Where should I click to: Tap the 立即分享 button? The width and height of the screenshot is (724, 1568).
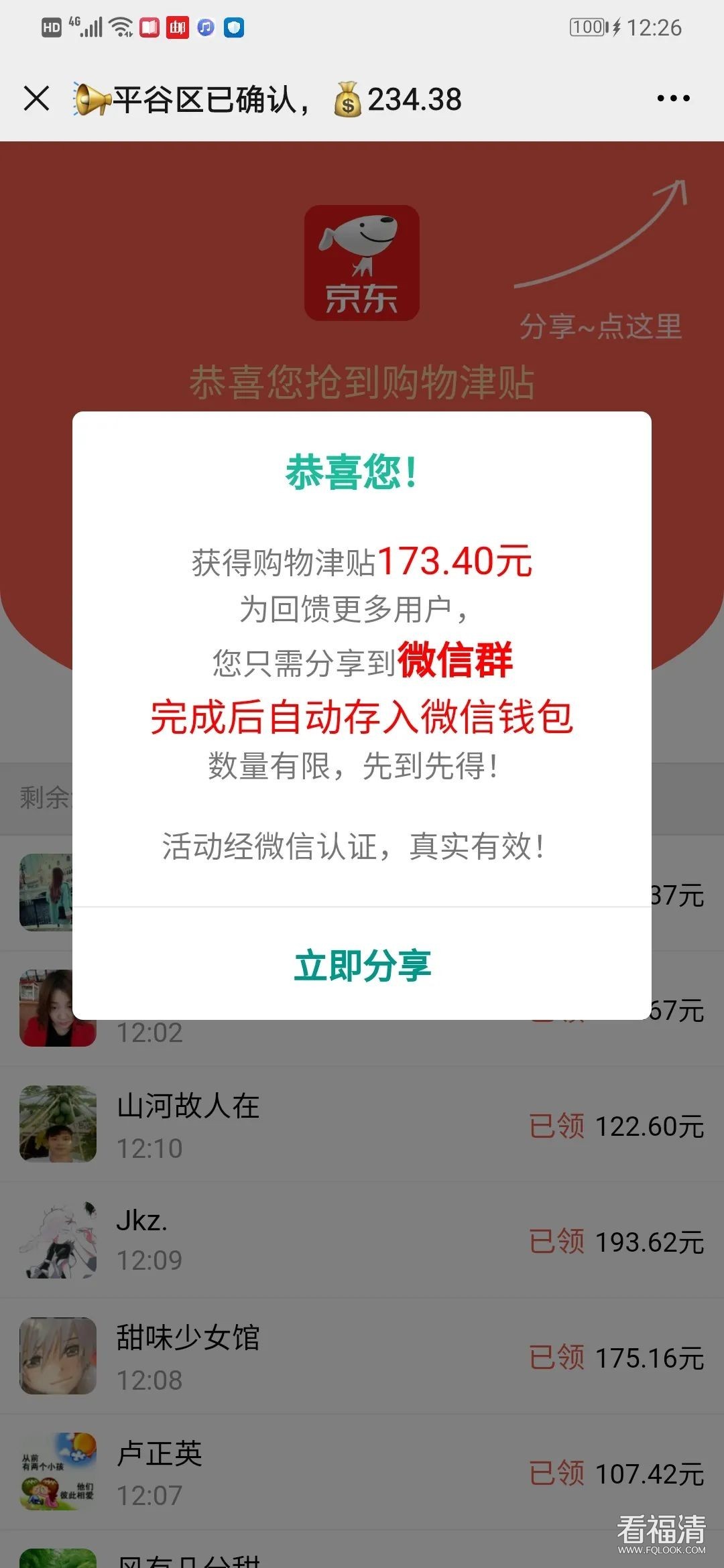(x=362, y=965)
